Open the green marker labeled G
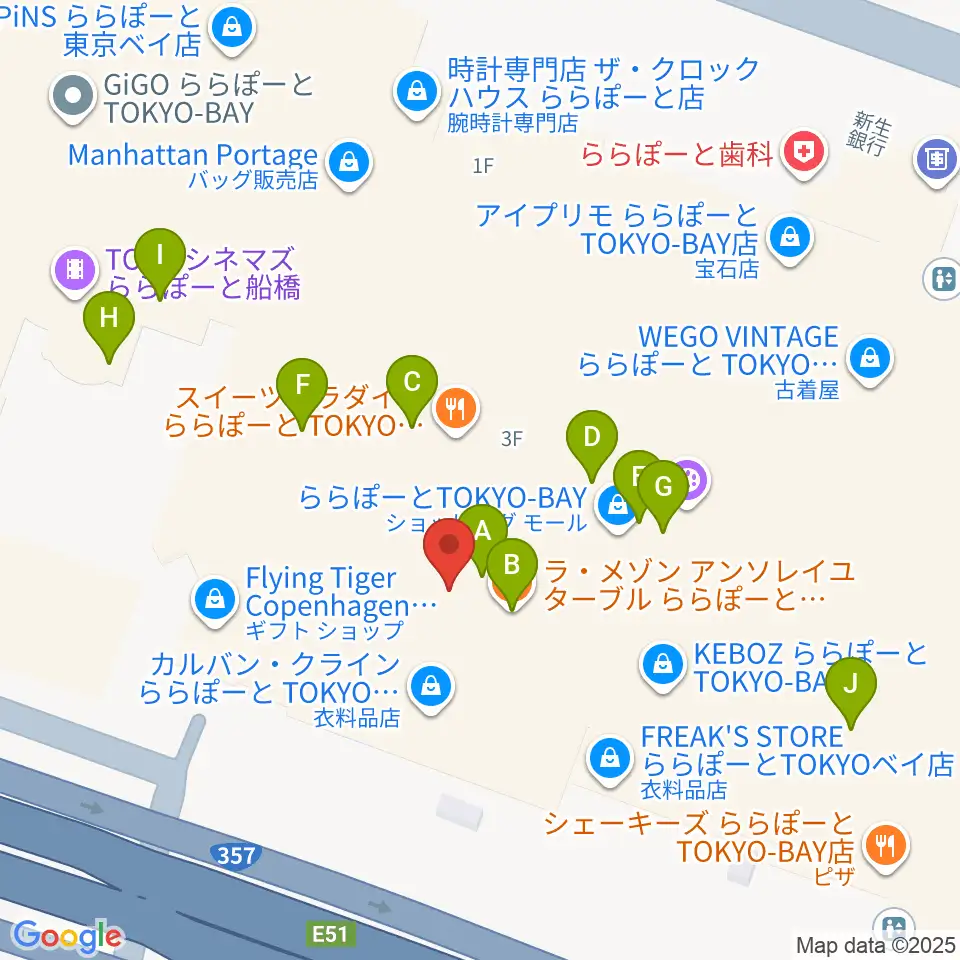The height and width of the screenshot is (960, 960). 663,489
